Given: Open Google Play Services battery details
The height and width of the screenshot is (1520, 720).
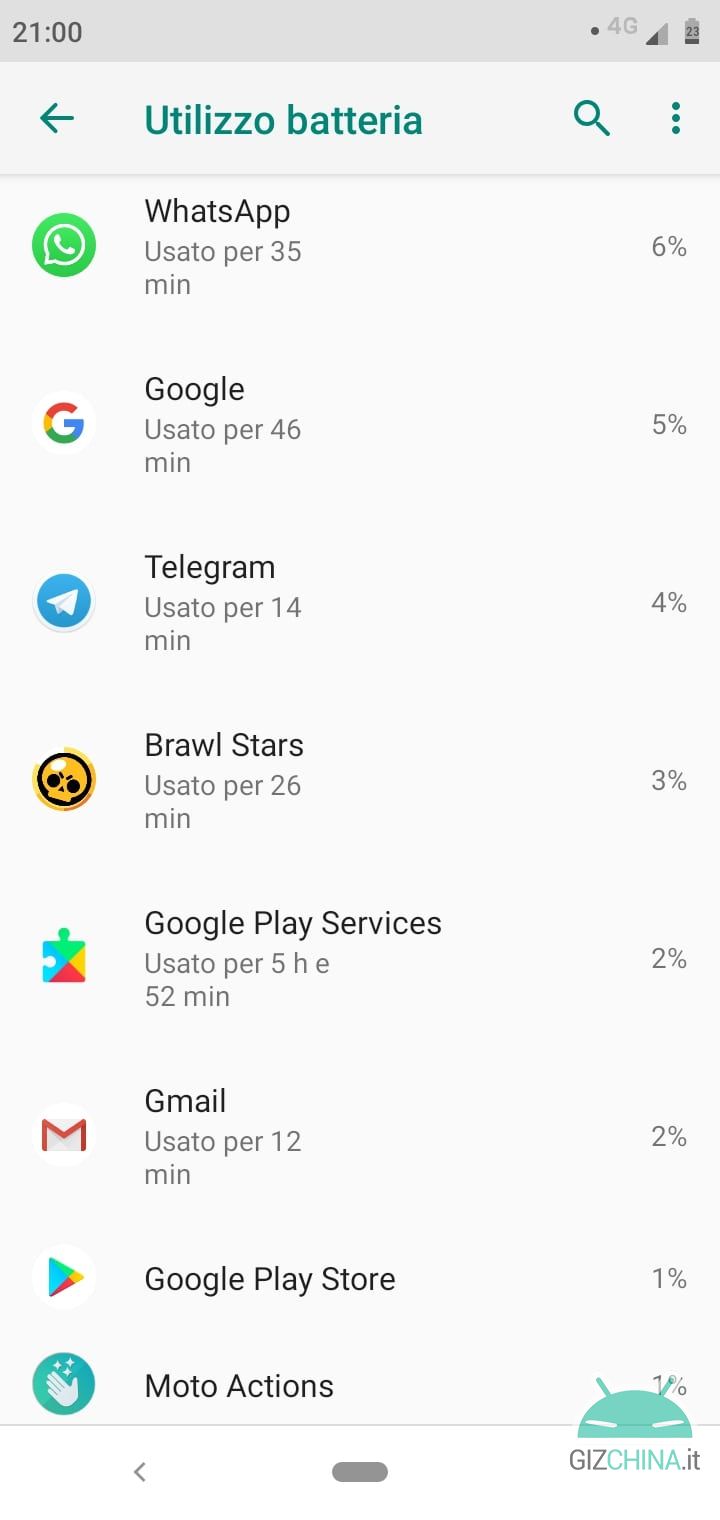Looking at the screenshot, I should [360, 958].
